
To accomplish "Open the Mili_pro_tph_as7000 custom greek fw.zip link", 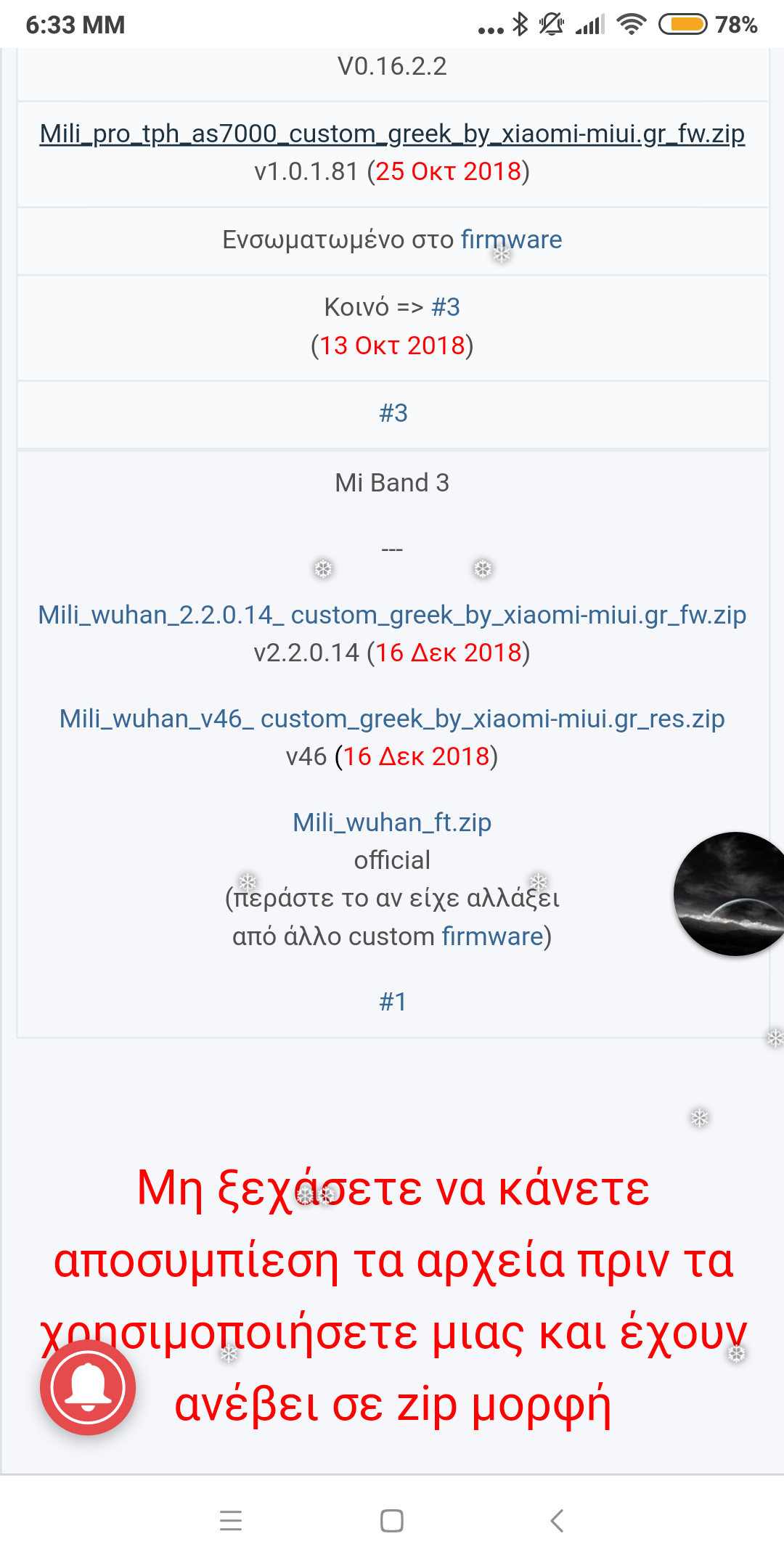I will click(x=392, y=134).
